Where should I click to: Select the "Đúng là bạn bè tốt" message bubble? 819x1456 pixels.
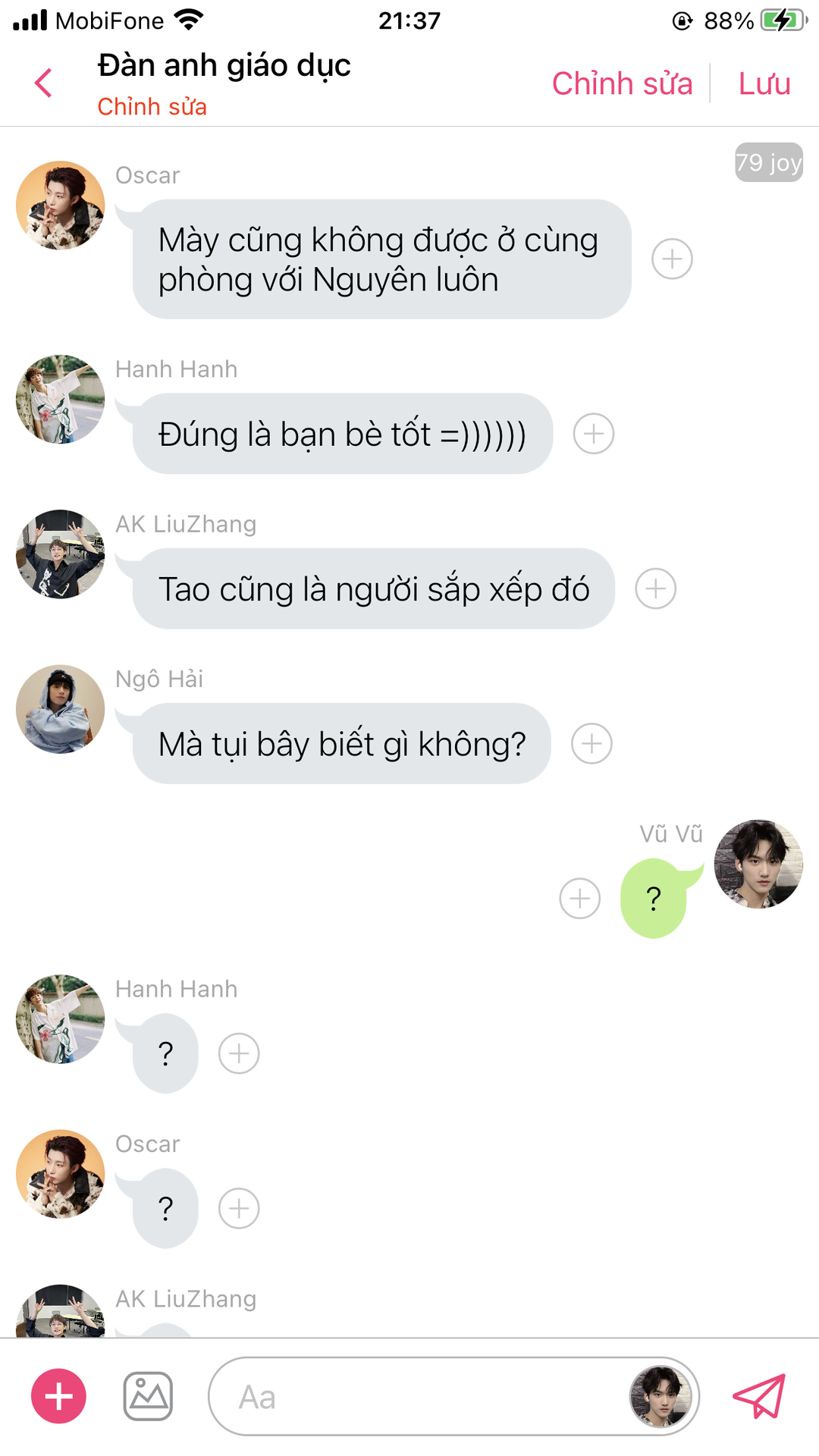point(342,434)
